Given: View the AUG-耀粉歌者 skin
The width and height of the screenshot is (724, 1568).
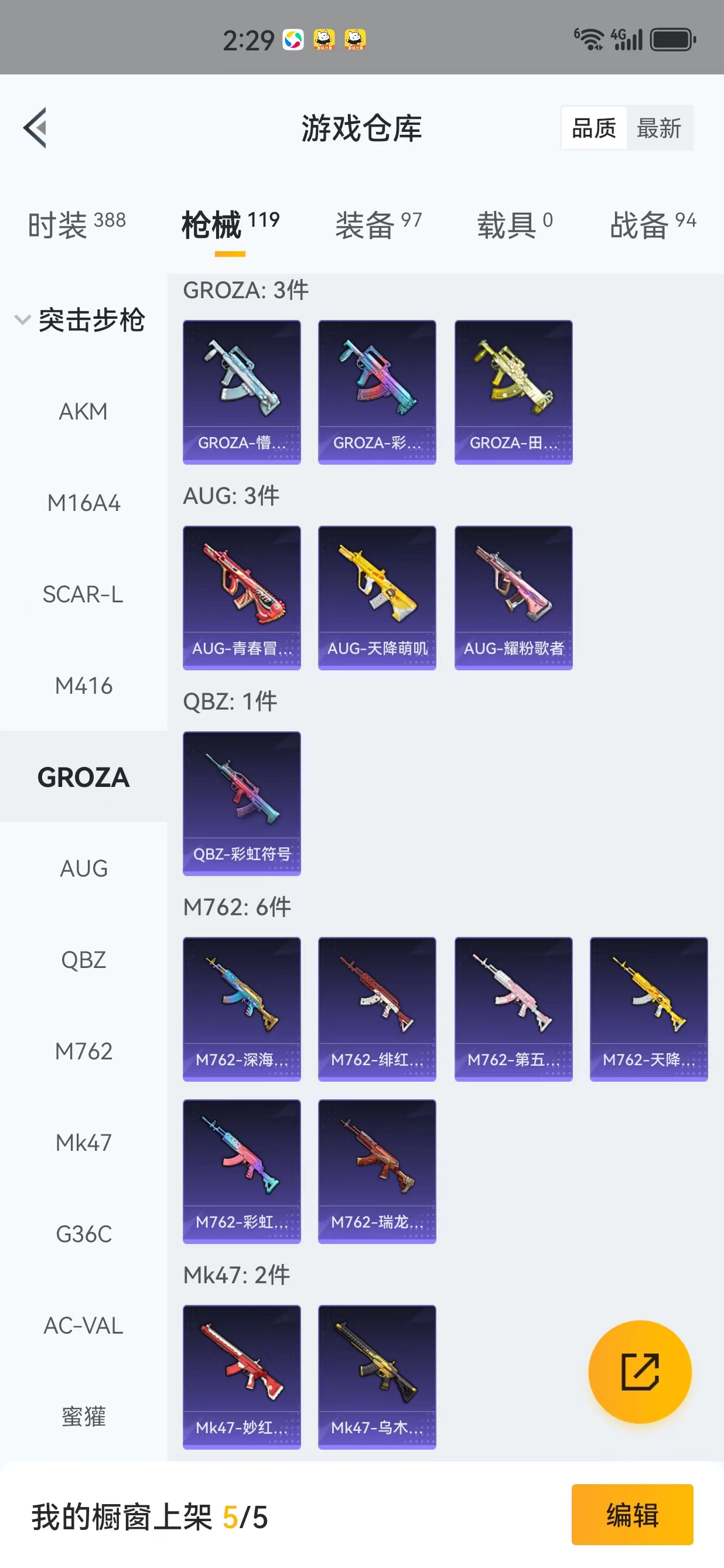Looking at the screenshot, I should 513,597.
